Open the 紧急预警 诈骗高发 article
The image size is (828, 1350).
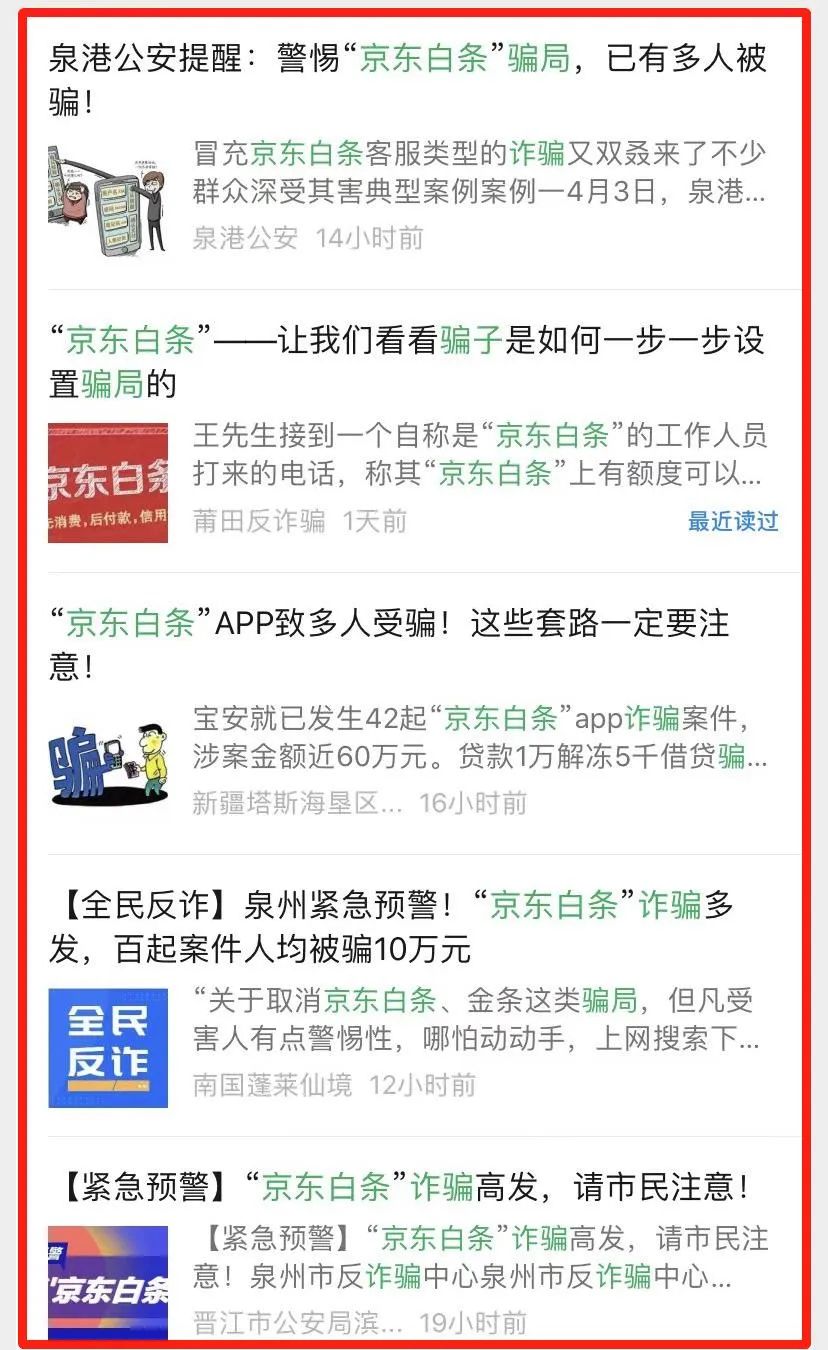point(400,1185)
